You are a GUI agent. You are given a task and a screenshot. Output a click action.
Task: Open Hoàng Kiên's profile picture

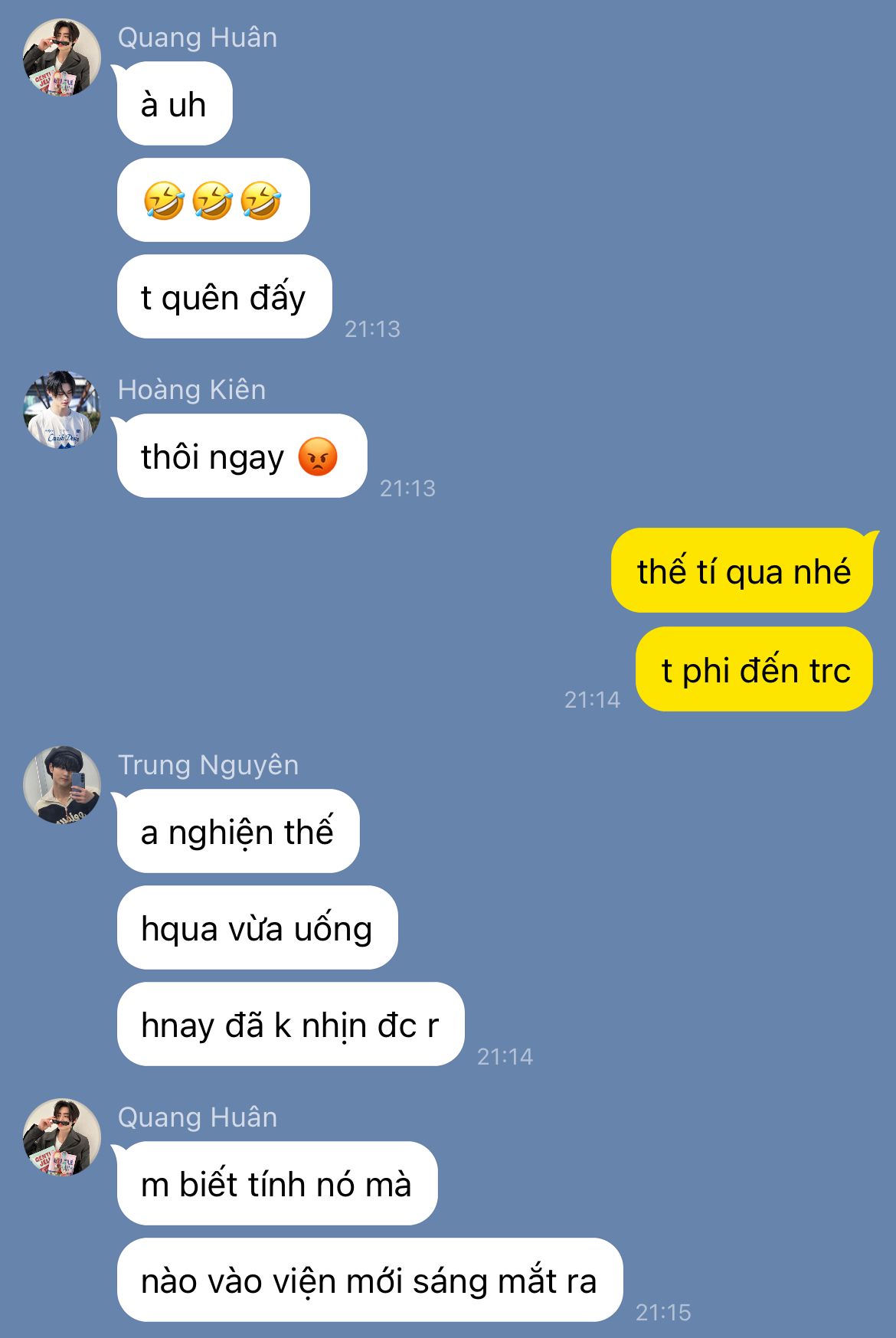click(x=62, y=410)
